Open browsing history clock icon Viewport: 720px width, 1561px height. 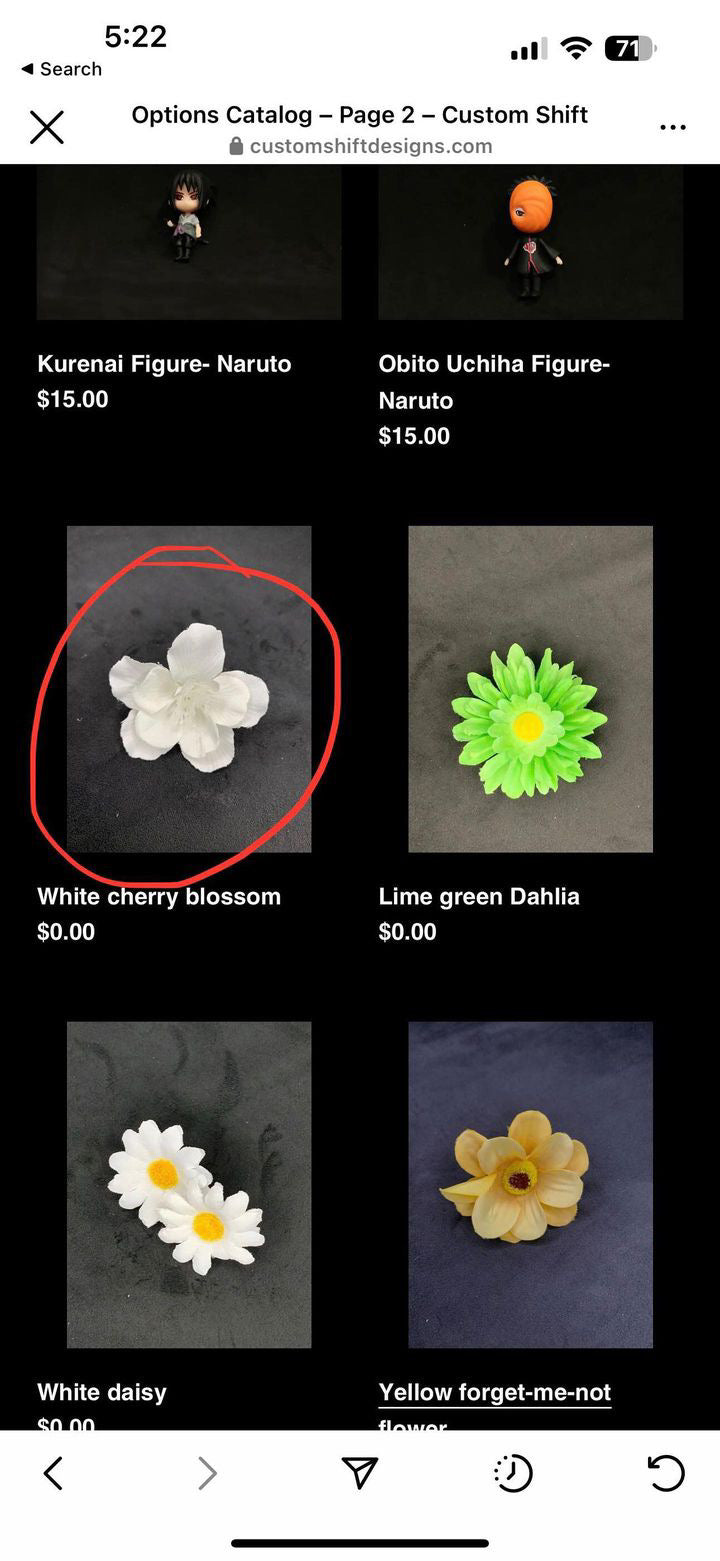[x=513, y=1473]
